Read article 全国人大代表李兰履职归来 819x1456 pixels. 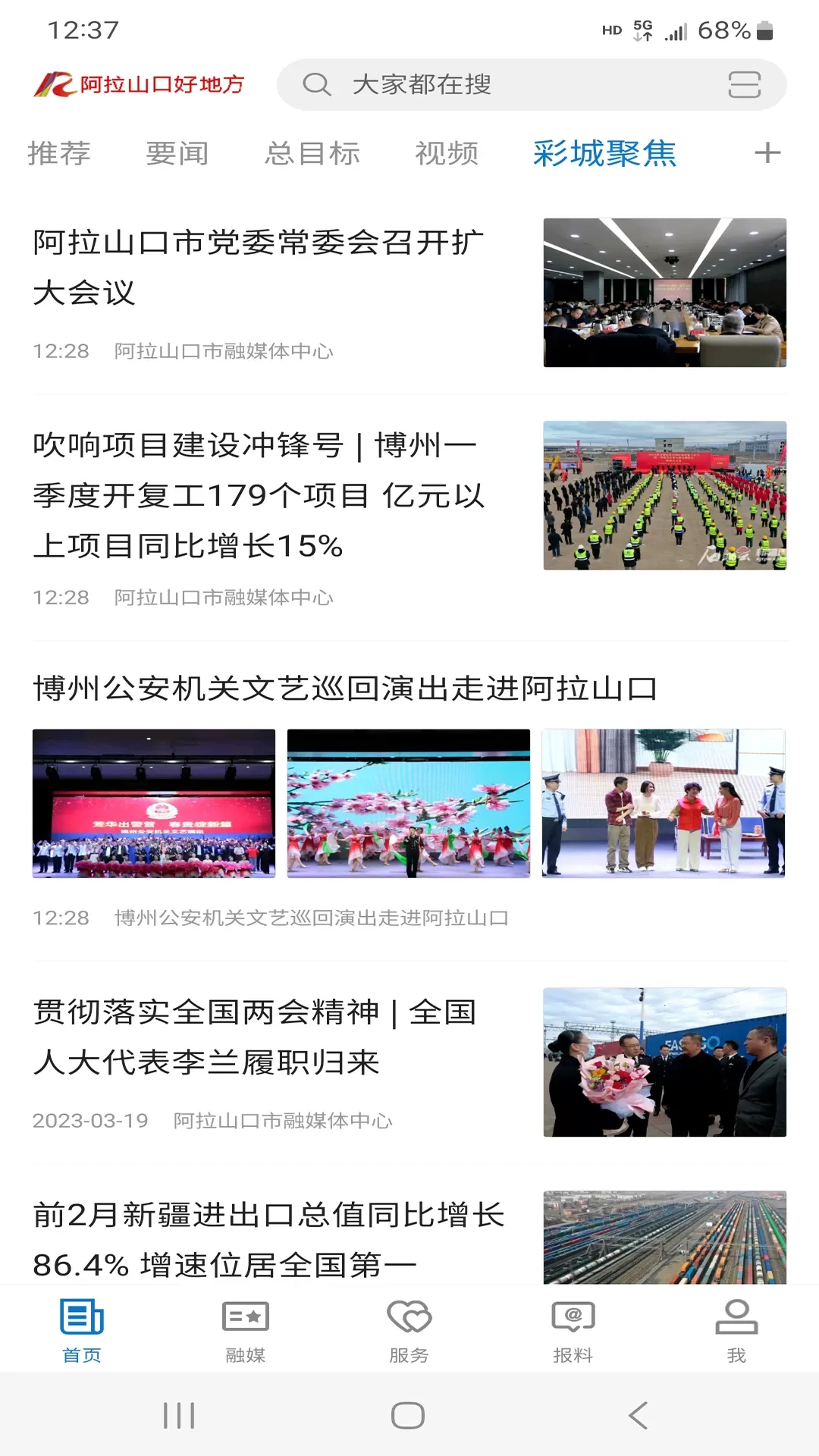(x=409, y=1062)
